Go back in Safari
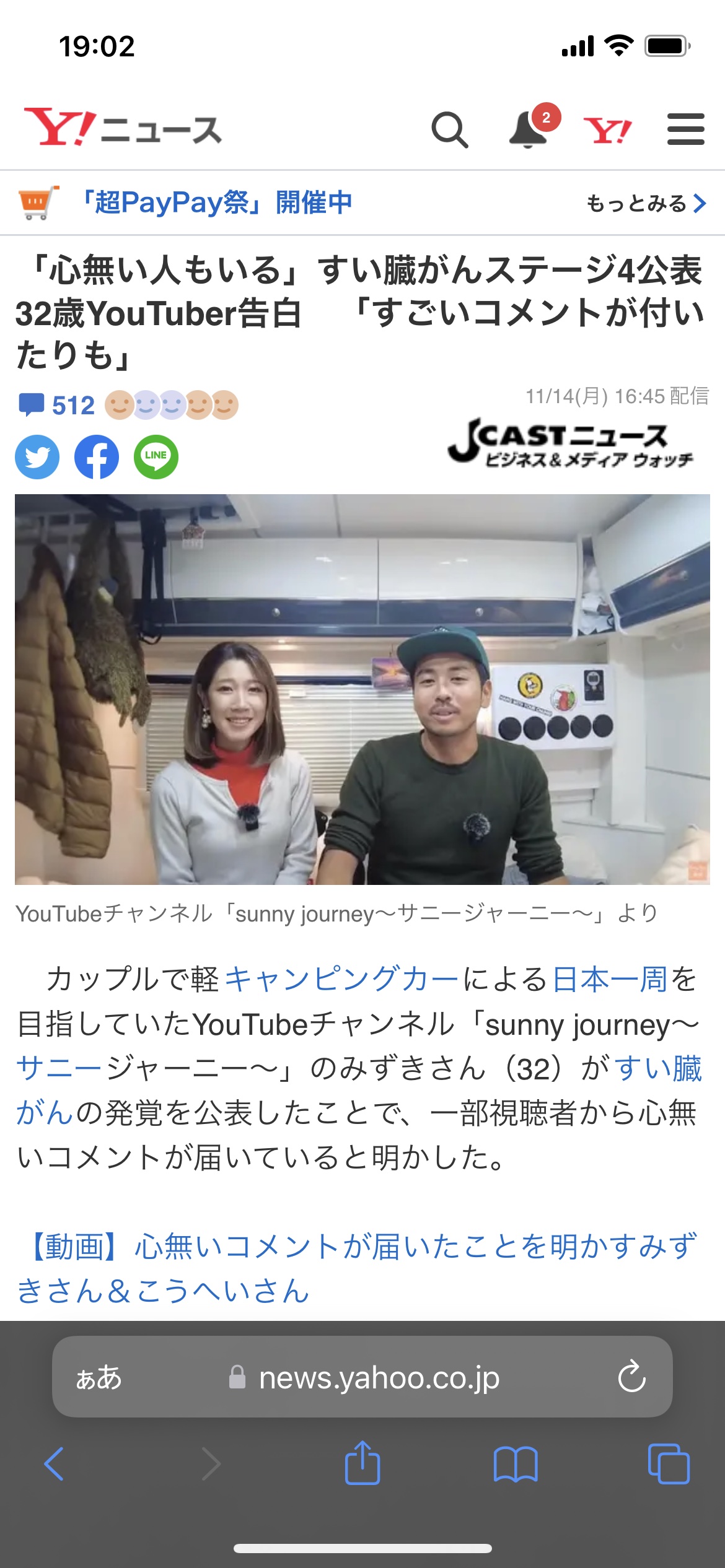Image resolution: width=725 pixels, height=1568 pixels. [x=55, y=1464]
